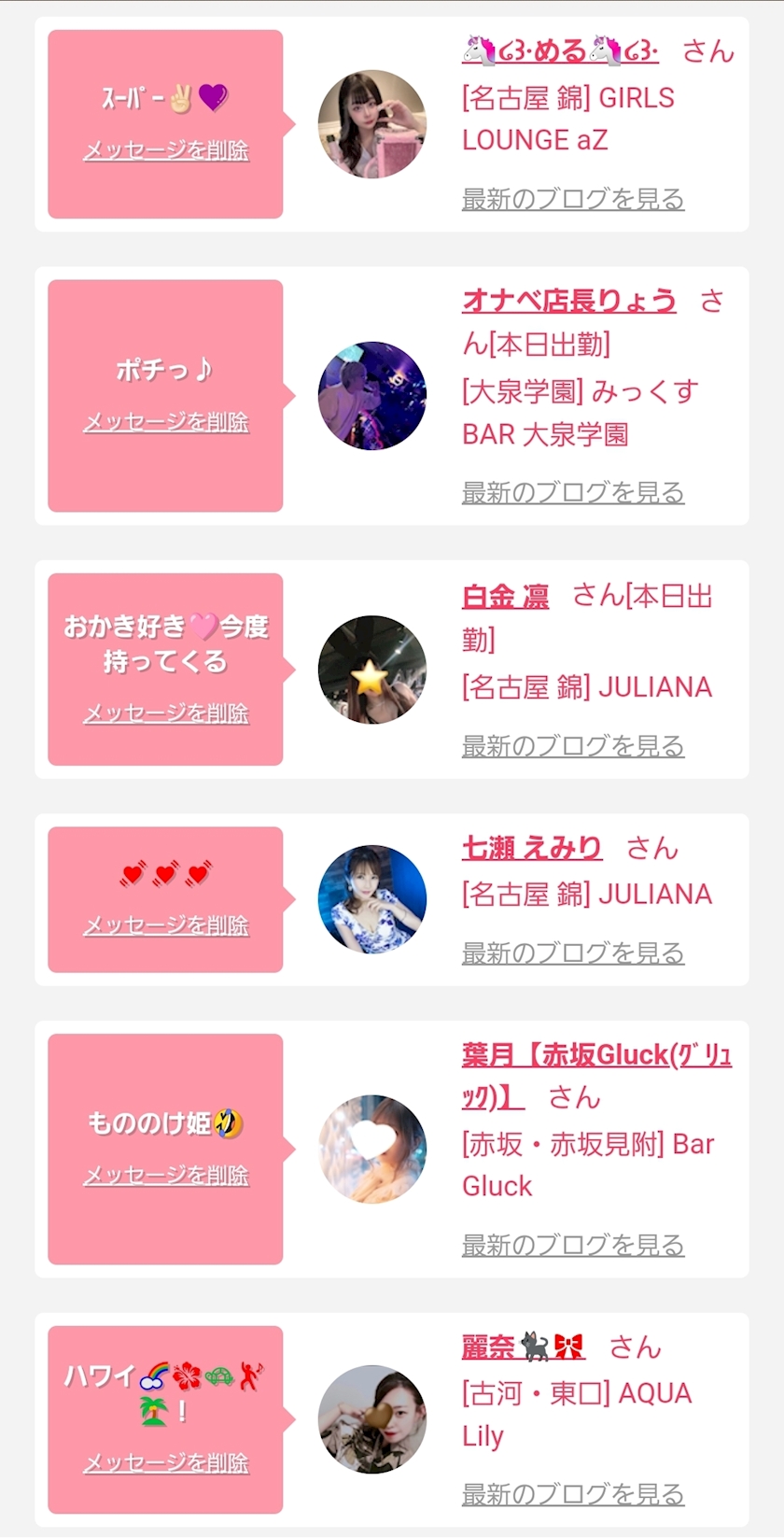784x1538 pixels.
Task: Open 葉月【赤坂Gluck】 profile link
Action: tap(595, 1055)
